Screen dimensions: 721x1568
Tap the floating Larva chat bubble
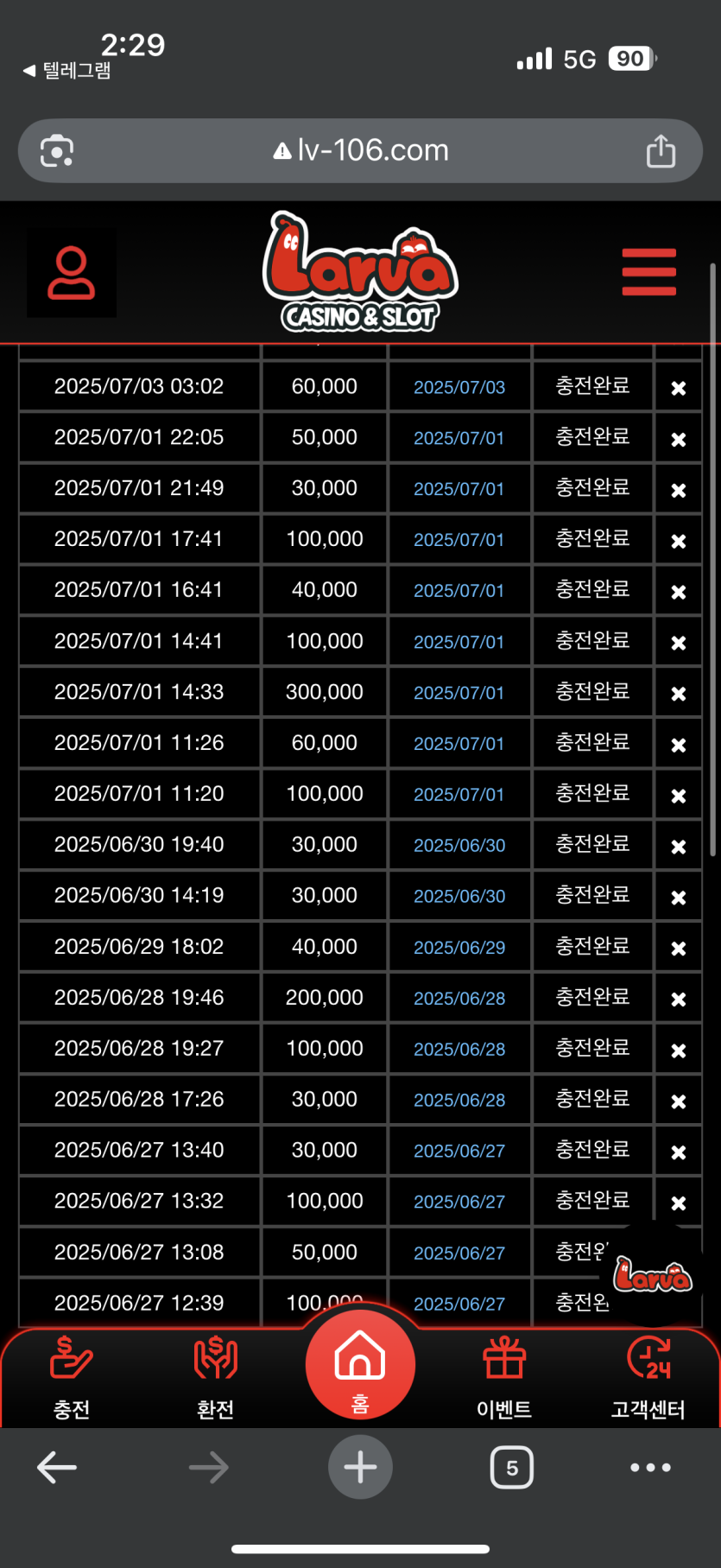pyautogui.click(x=653, y=1275)
